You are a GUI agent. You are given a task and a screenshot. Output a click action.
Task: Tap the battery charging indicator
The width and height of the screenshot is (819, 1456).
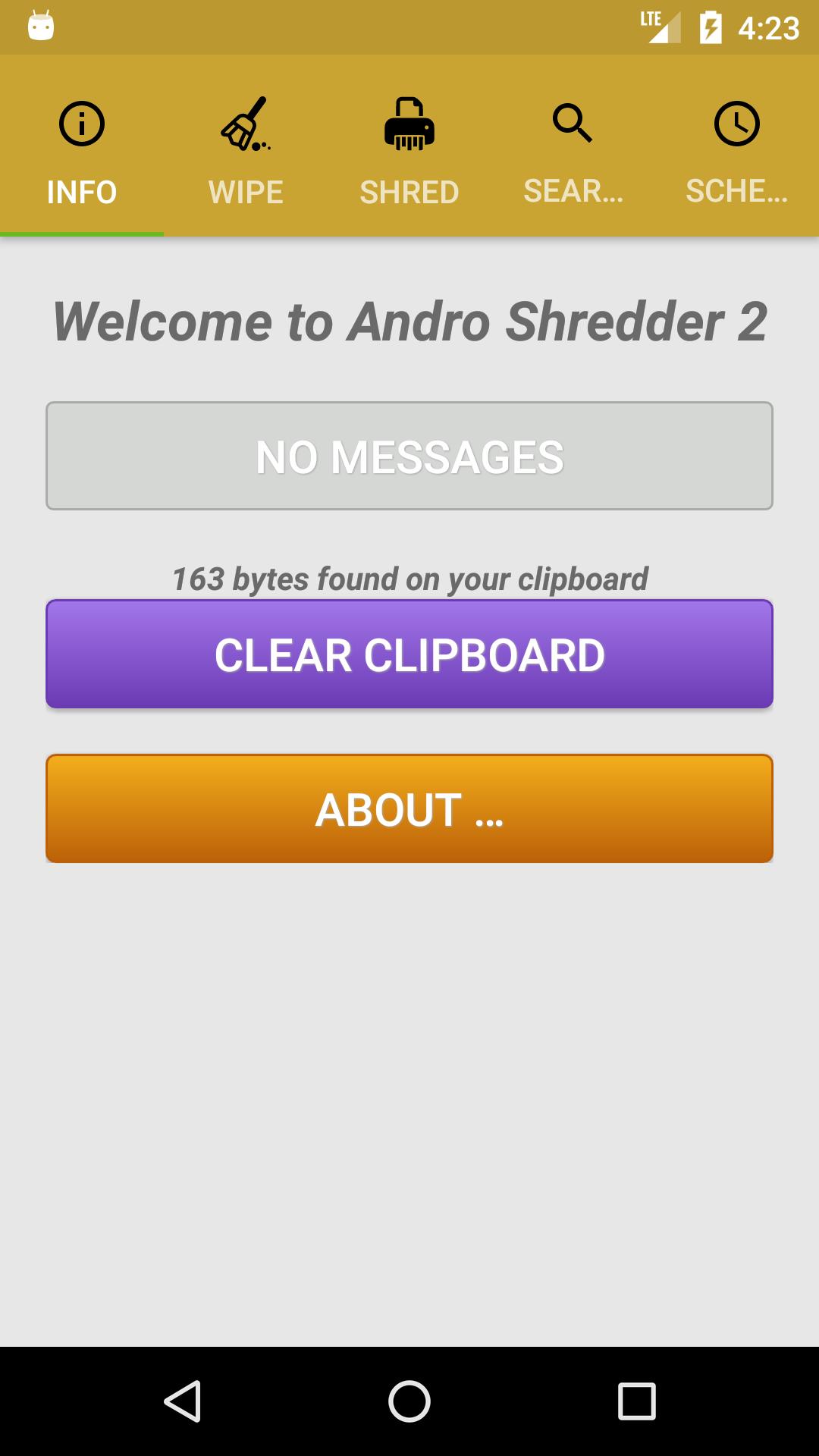(x=711, y=25)
